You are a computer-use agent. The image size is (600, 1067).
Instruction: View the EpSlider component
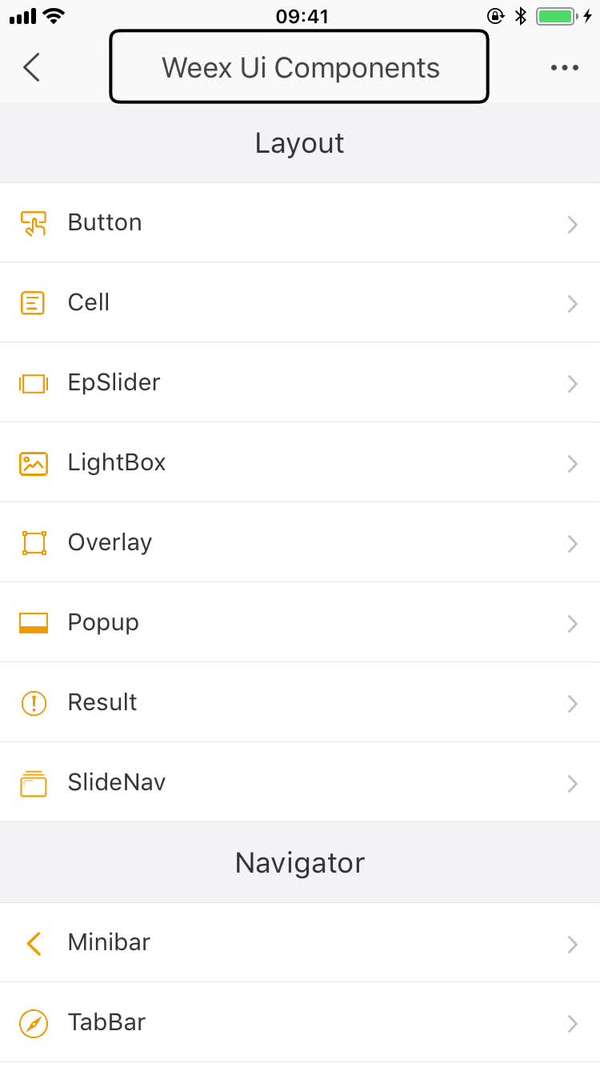300,382
